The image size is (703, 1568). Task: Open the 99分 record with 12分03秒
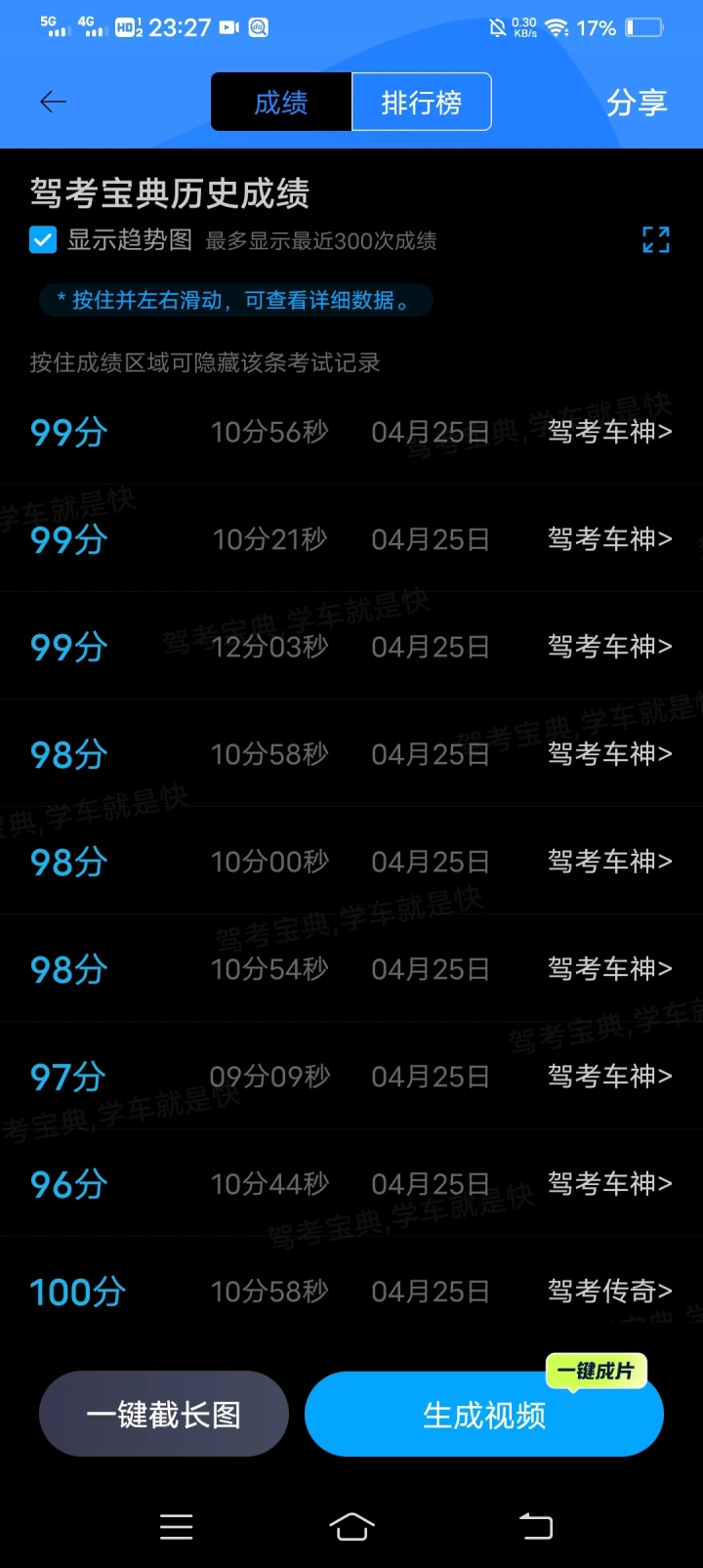tap(351, 647)
